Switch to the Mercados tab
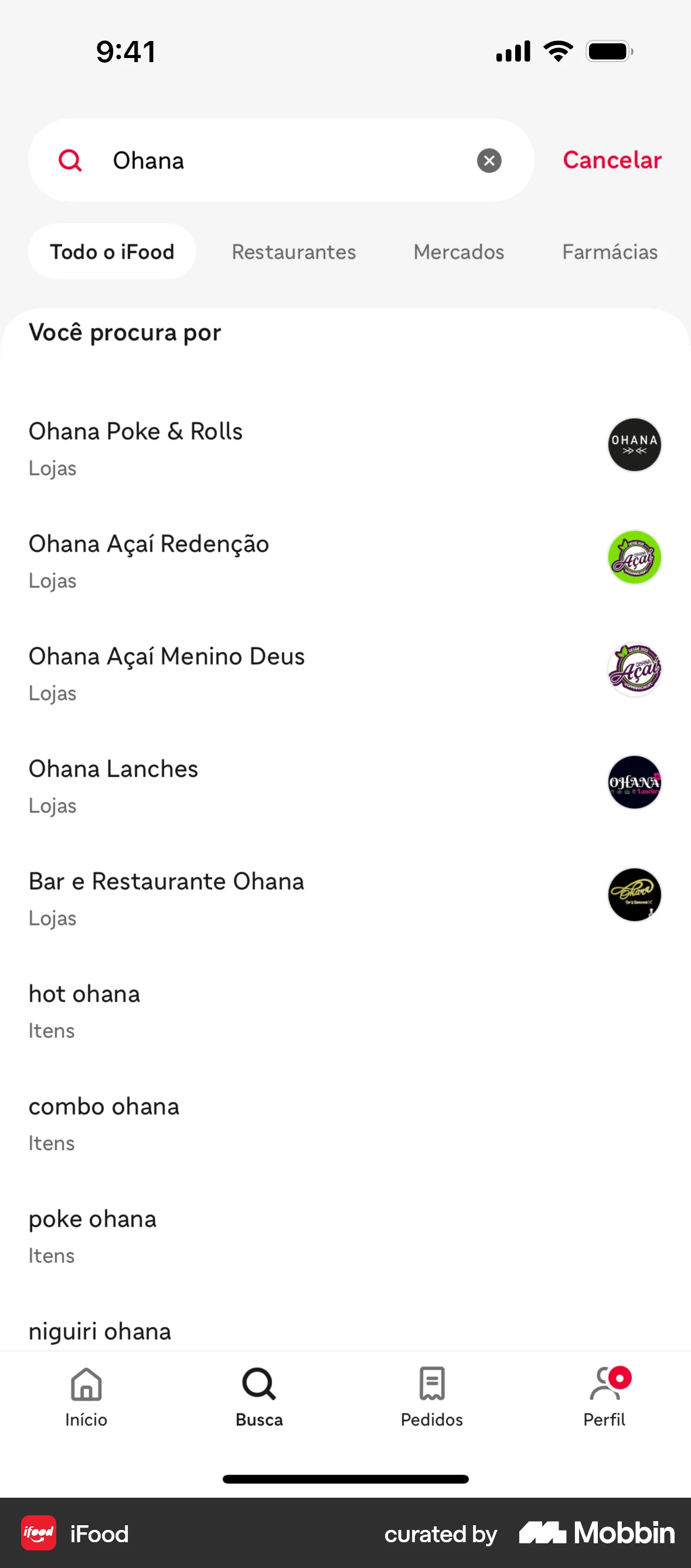 458,251
